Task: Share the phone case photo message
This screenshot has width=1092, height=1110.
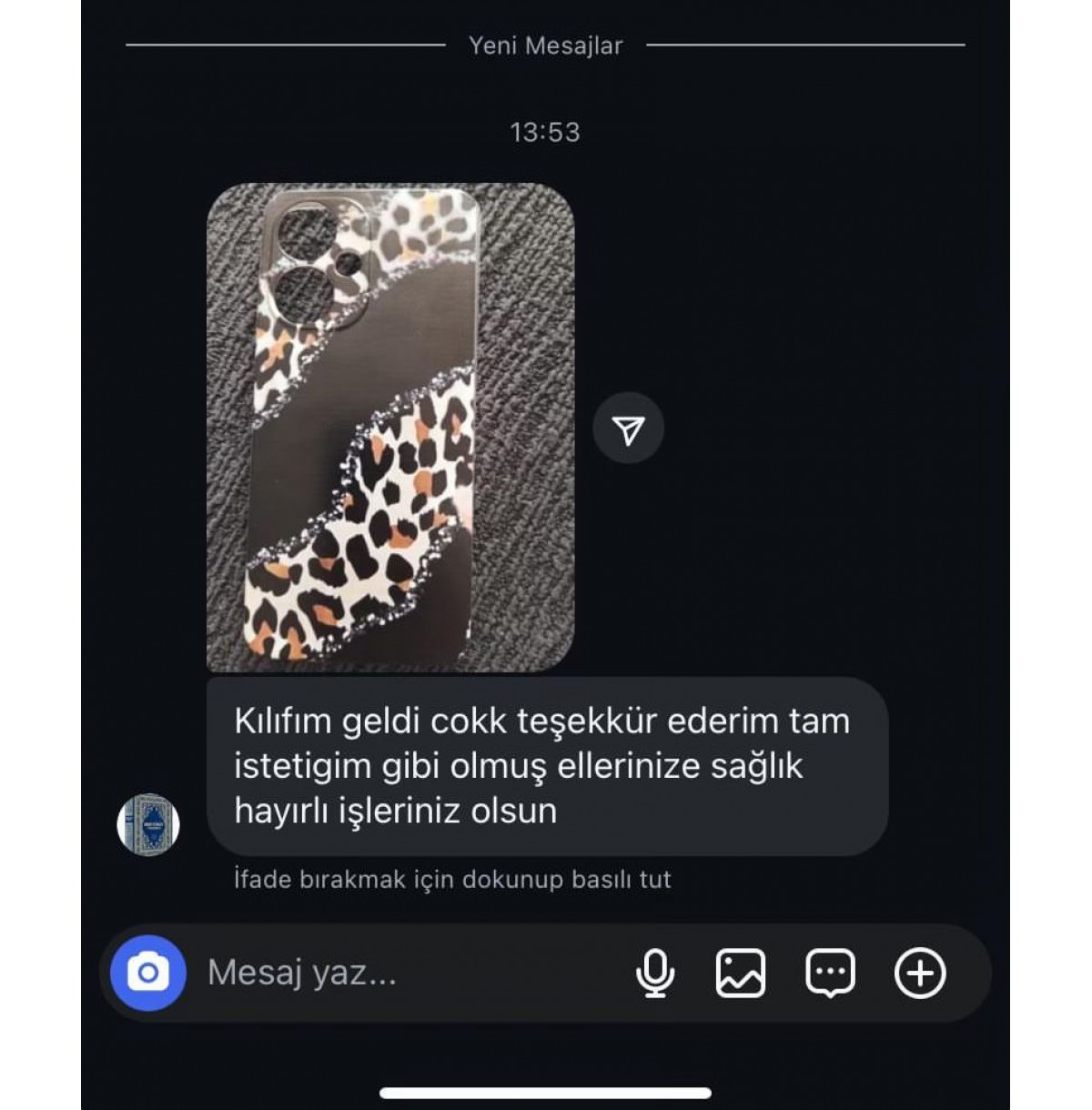Action: click(628, 429)
